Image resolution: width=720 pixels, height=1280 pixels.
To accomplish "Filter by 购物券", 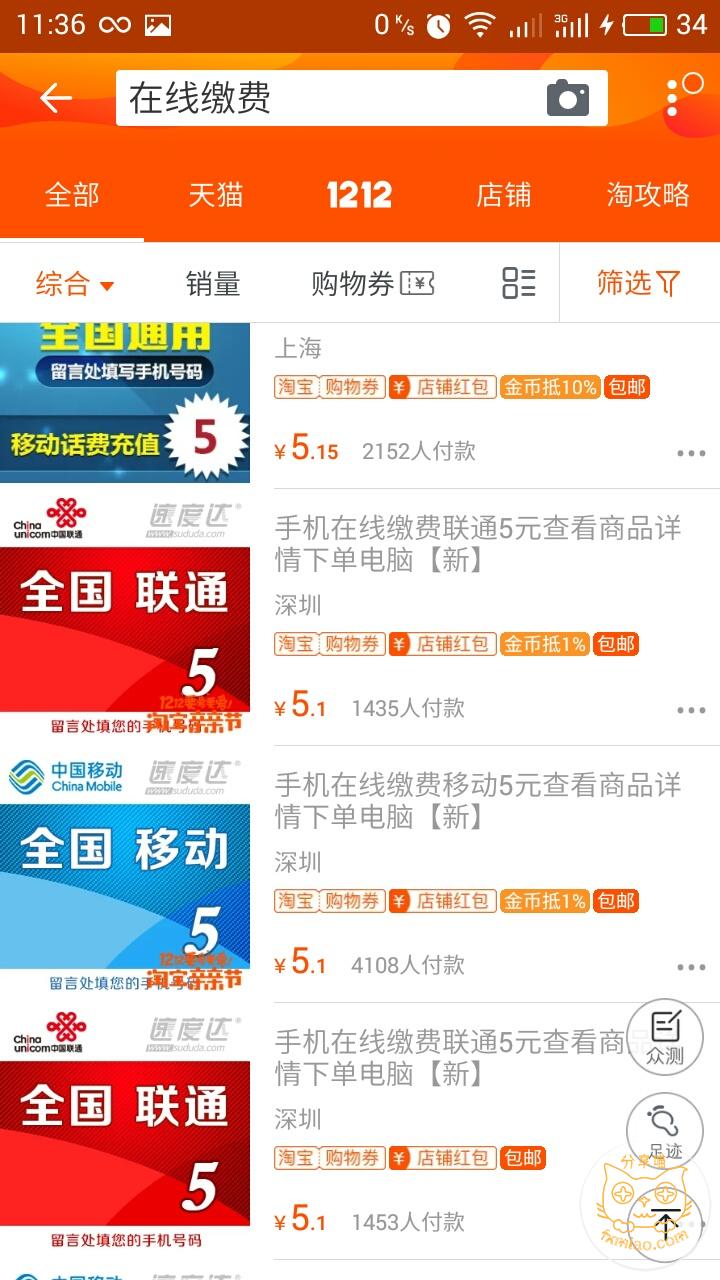I will click(372, 284).
